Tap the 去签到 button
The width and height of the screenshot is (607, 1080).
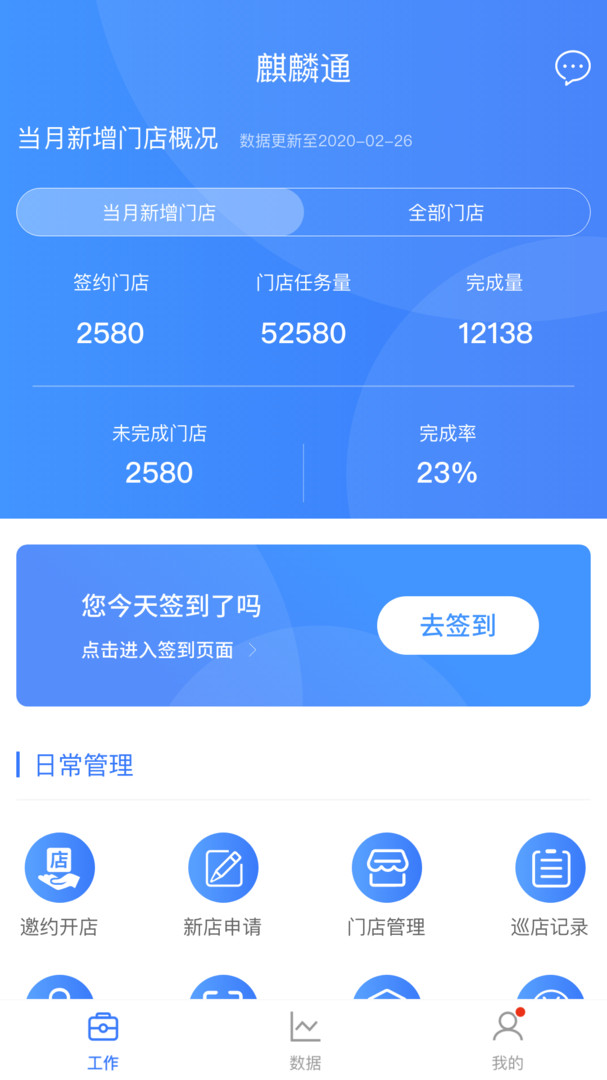pos(457,625)
